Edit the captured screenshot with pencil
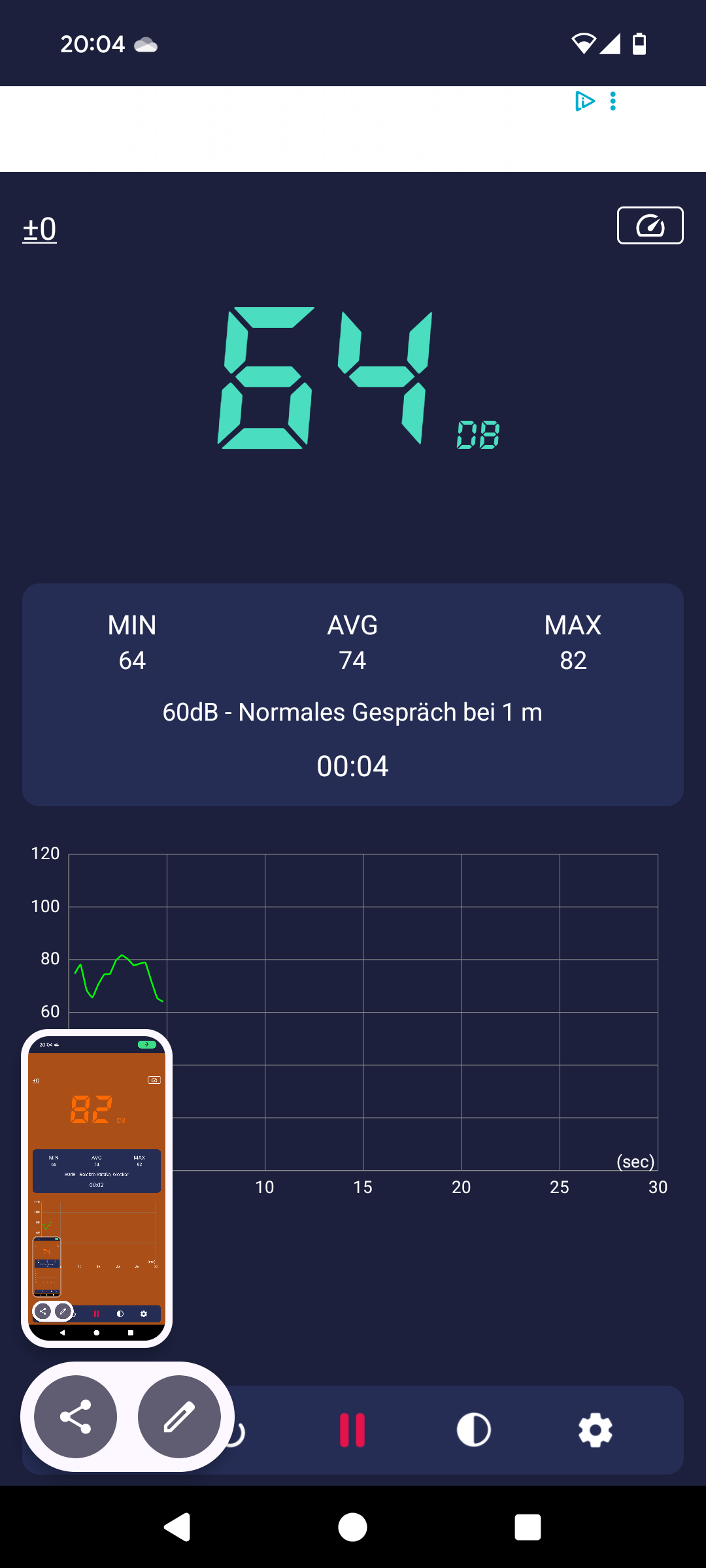Screen dimensions: 706x1568 pyautogui.click(x=179, y=1416)
